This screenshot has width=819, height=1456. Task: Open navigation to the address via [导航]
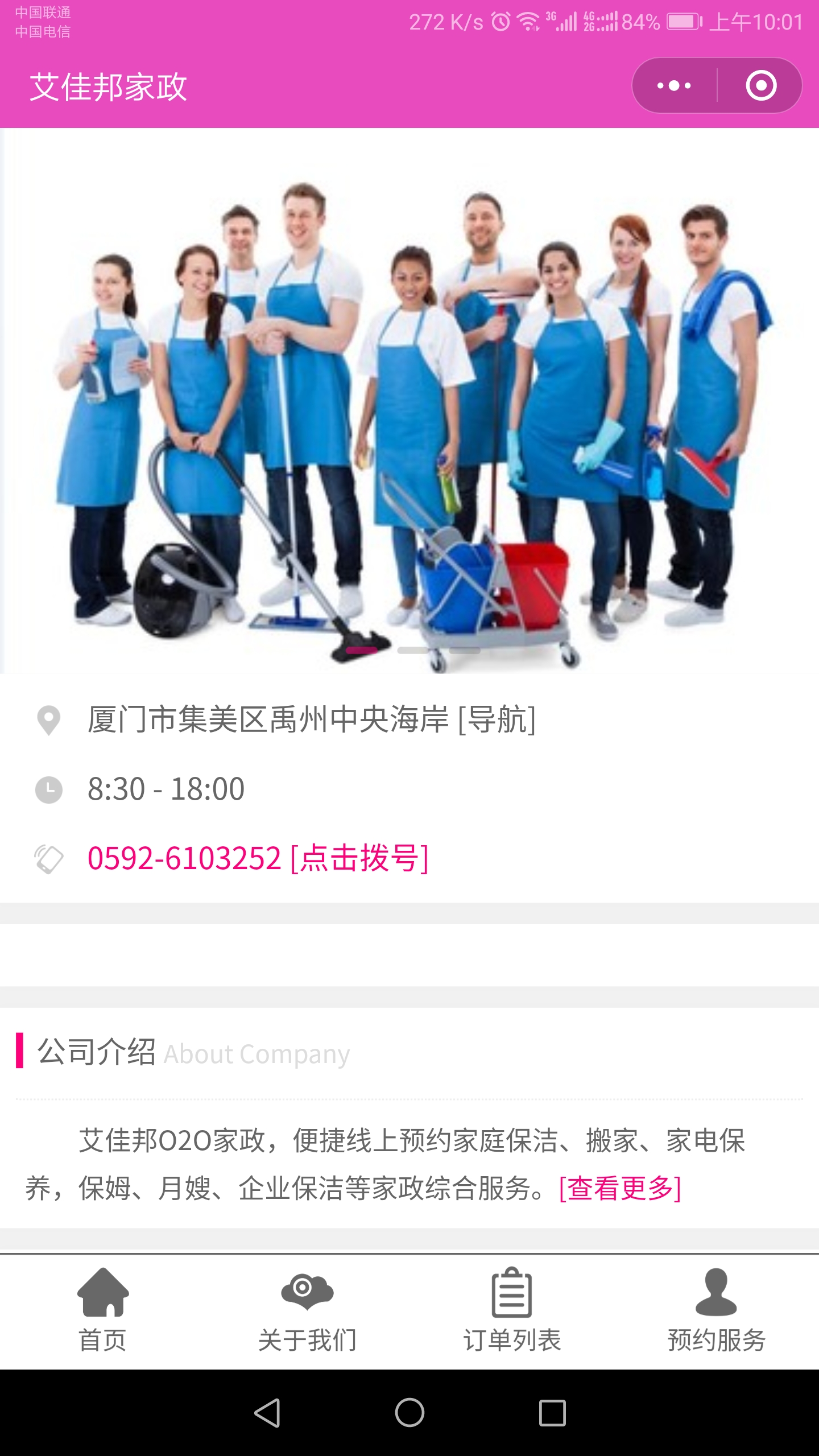(497, 719)
